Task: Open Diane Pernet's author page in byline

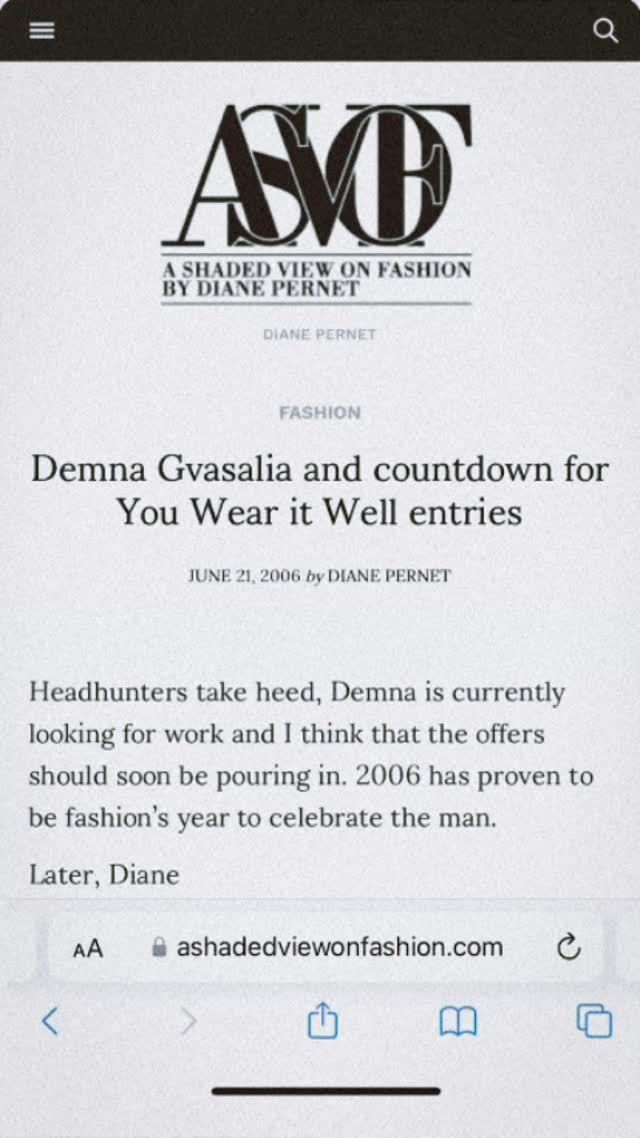Action: tap(390, 576)
